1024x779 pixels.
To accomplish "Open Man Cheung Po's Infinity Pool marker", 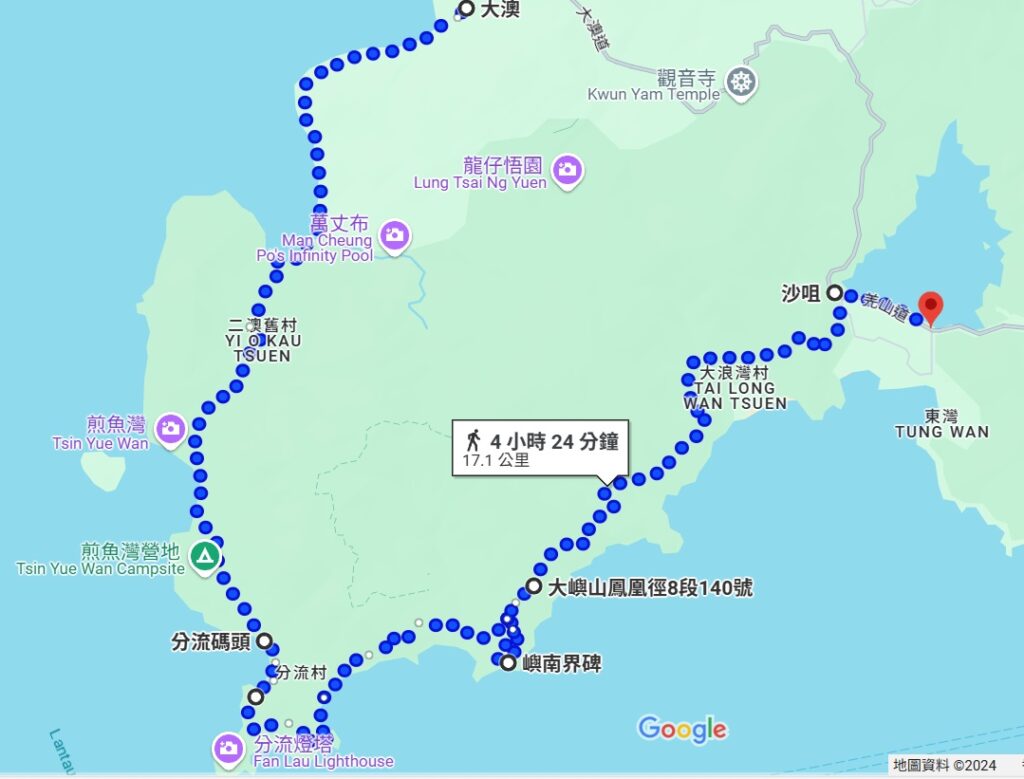I will tap(395, 235).
